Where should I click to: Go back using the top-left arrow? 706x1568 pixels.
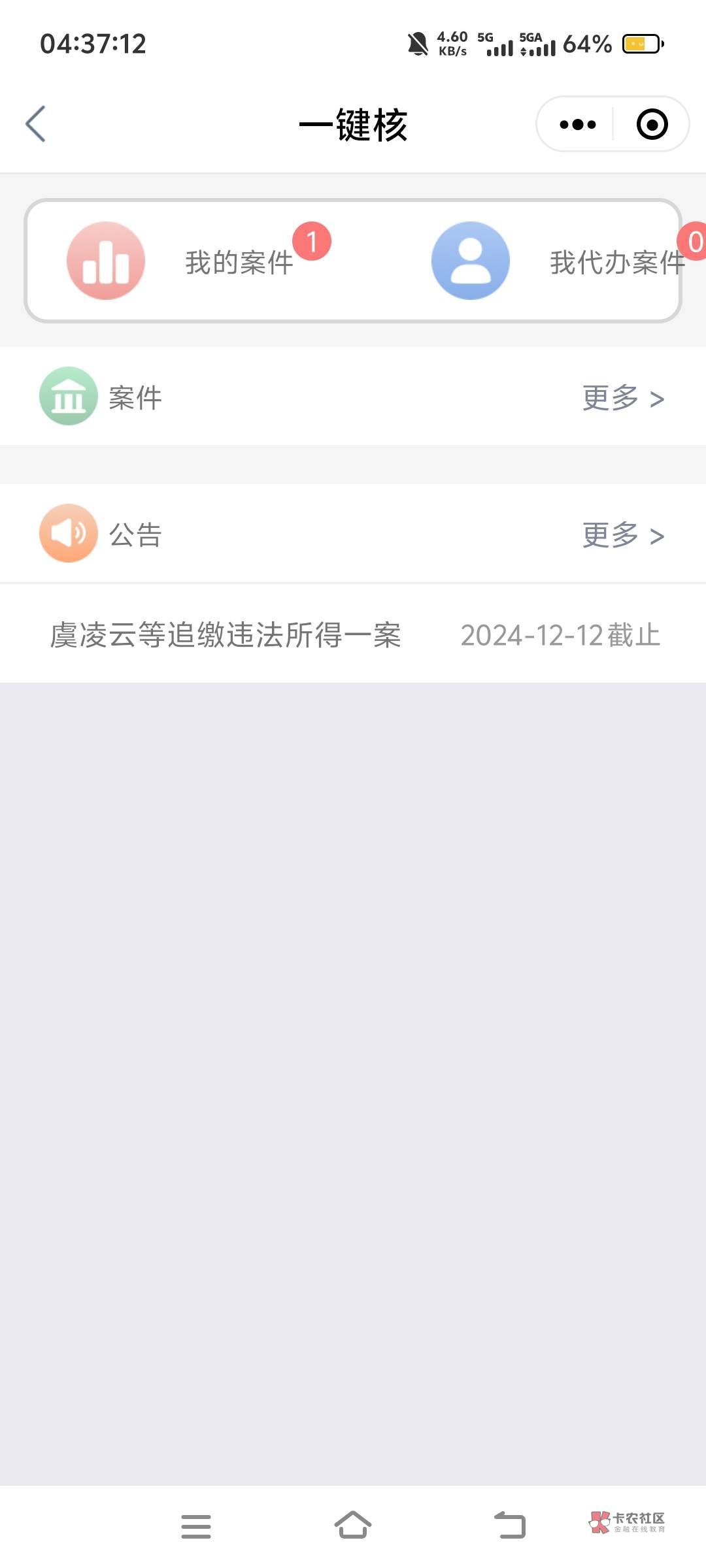pyautogui.click(x=36, y=123)
